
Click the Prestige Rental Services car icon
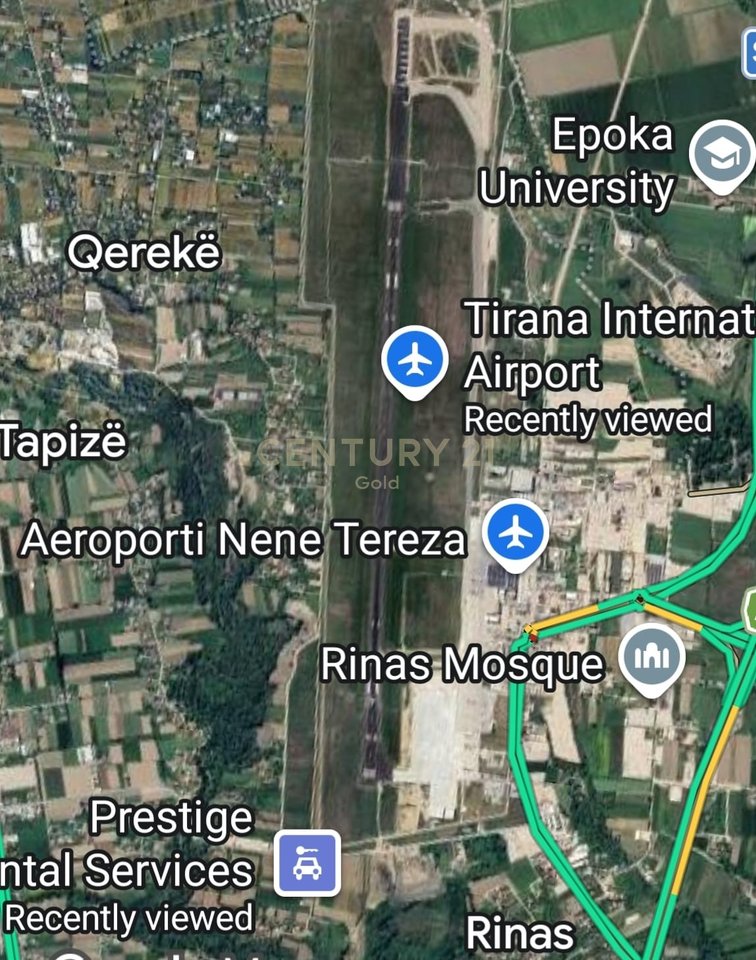(307, 861)
